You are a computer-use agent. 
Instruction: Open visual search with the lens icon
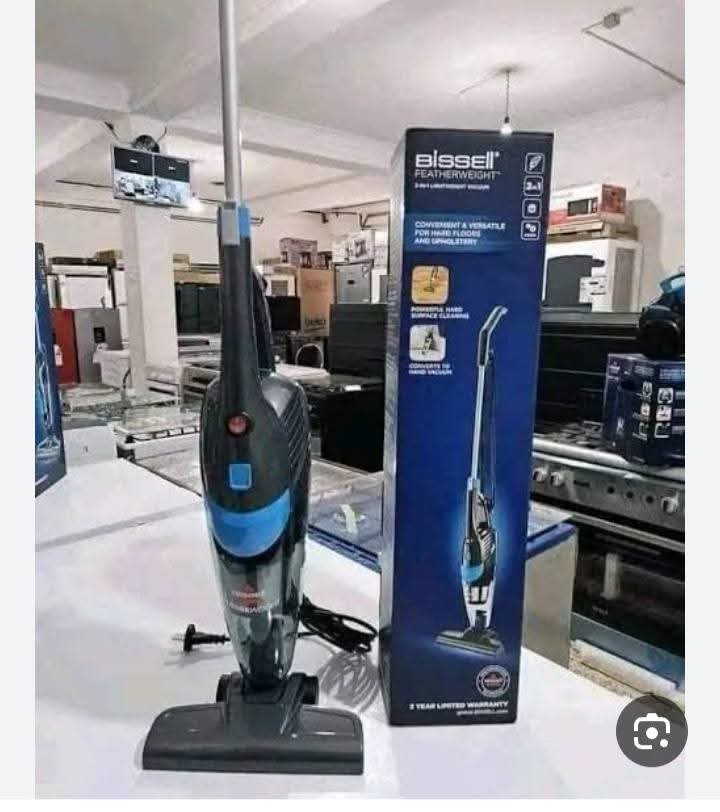(651, 731)
